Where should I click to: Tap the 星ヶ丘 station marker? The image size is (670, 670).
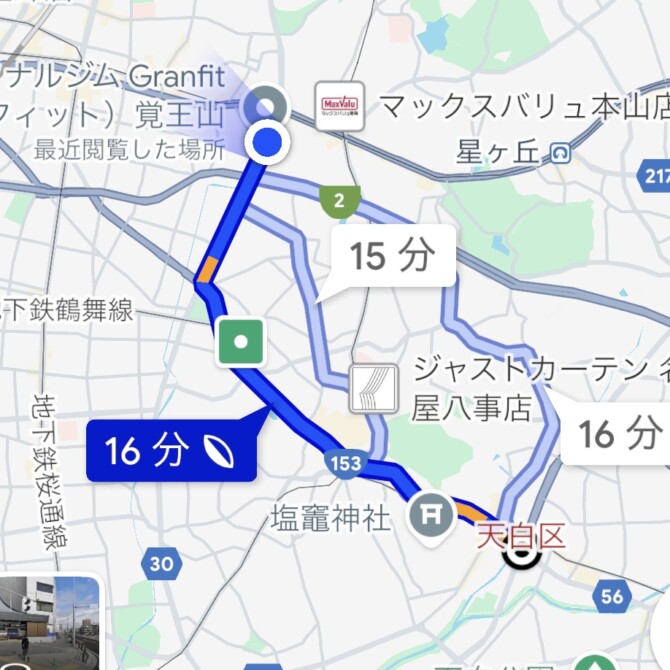(561, 153)
